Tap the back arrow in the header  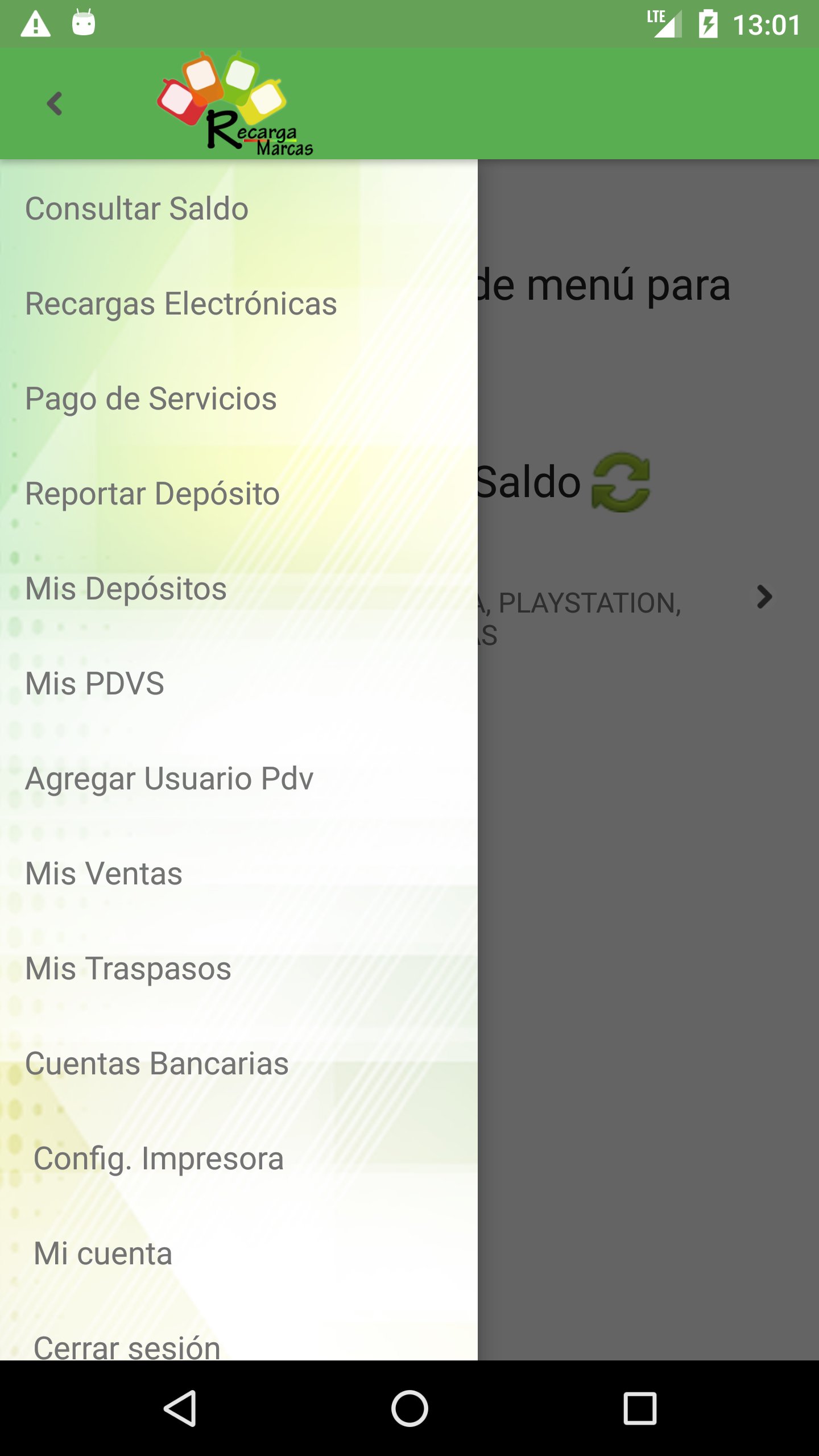(x=55, y=104)
